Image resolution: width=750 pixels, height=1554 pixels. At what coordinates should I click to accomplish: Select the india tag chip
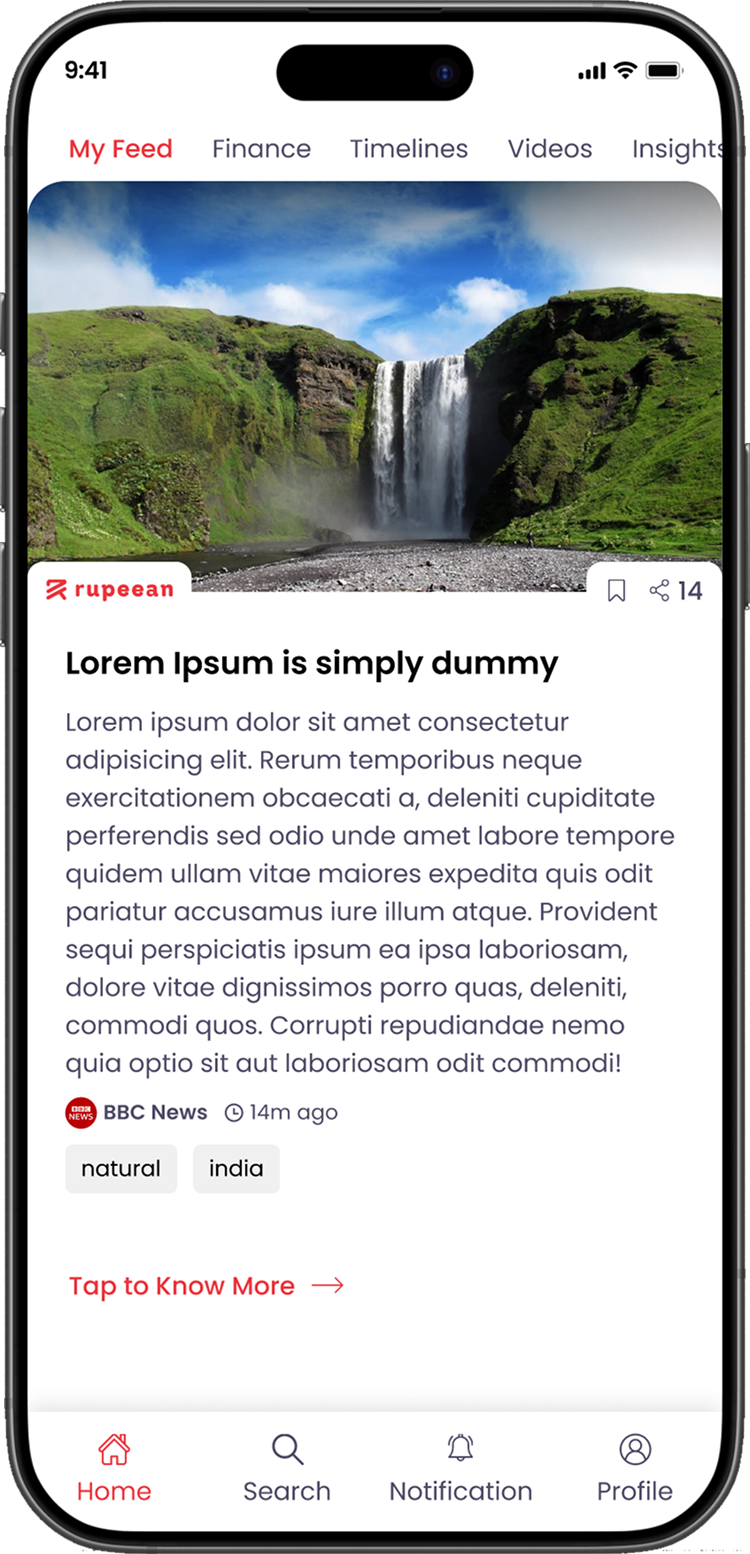pos(236,1169)
